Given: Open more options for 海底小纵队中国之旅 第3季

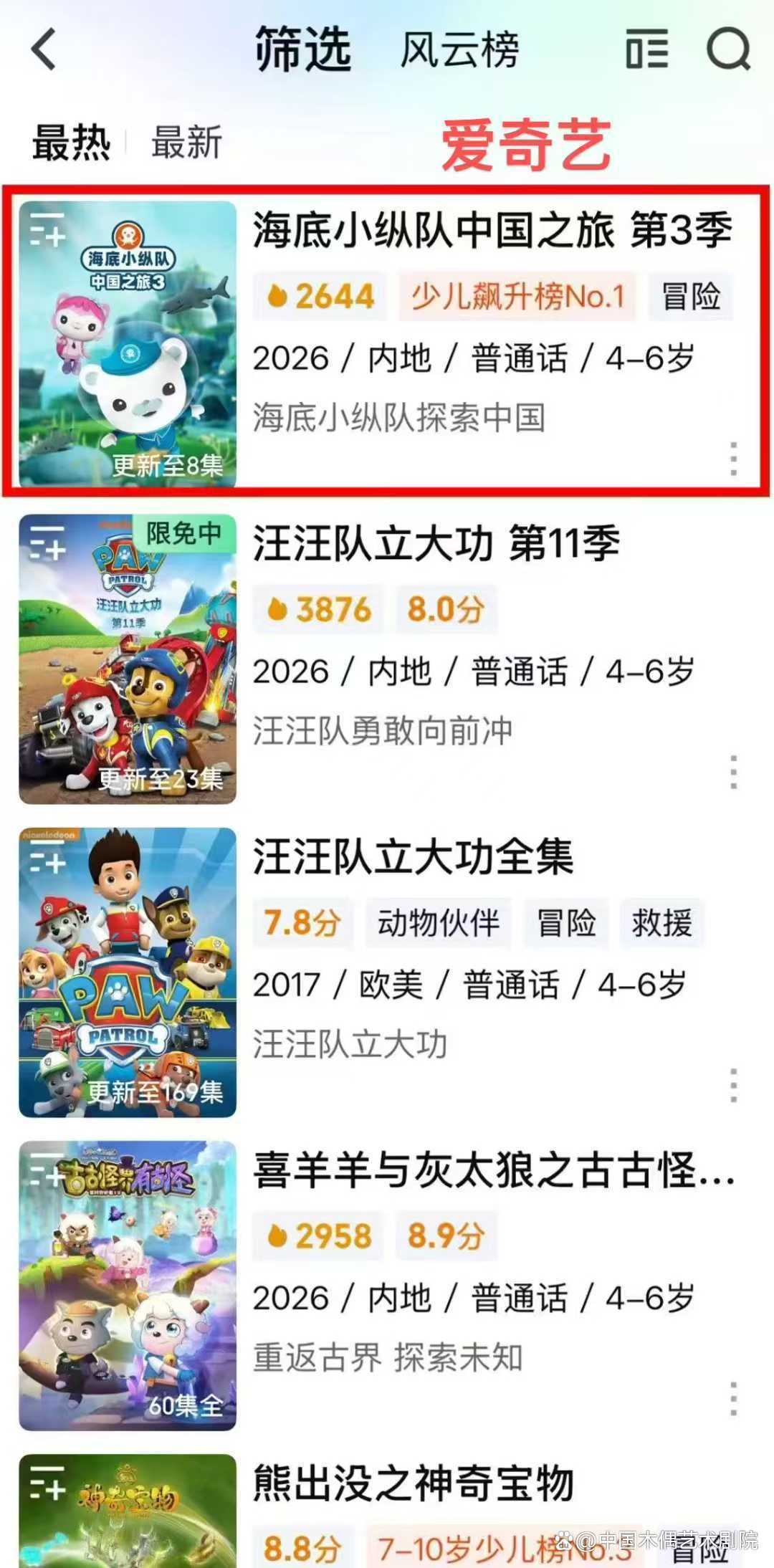Looking at the screenshot, I should pyautogui.click(x=733, y=459).
